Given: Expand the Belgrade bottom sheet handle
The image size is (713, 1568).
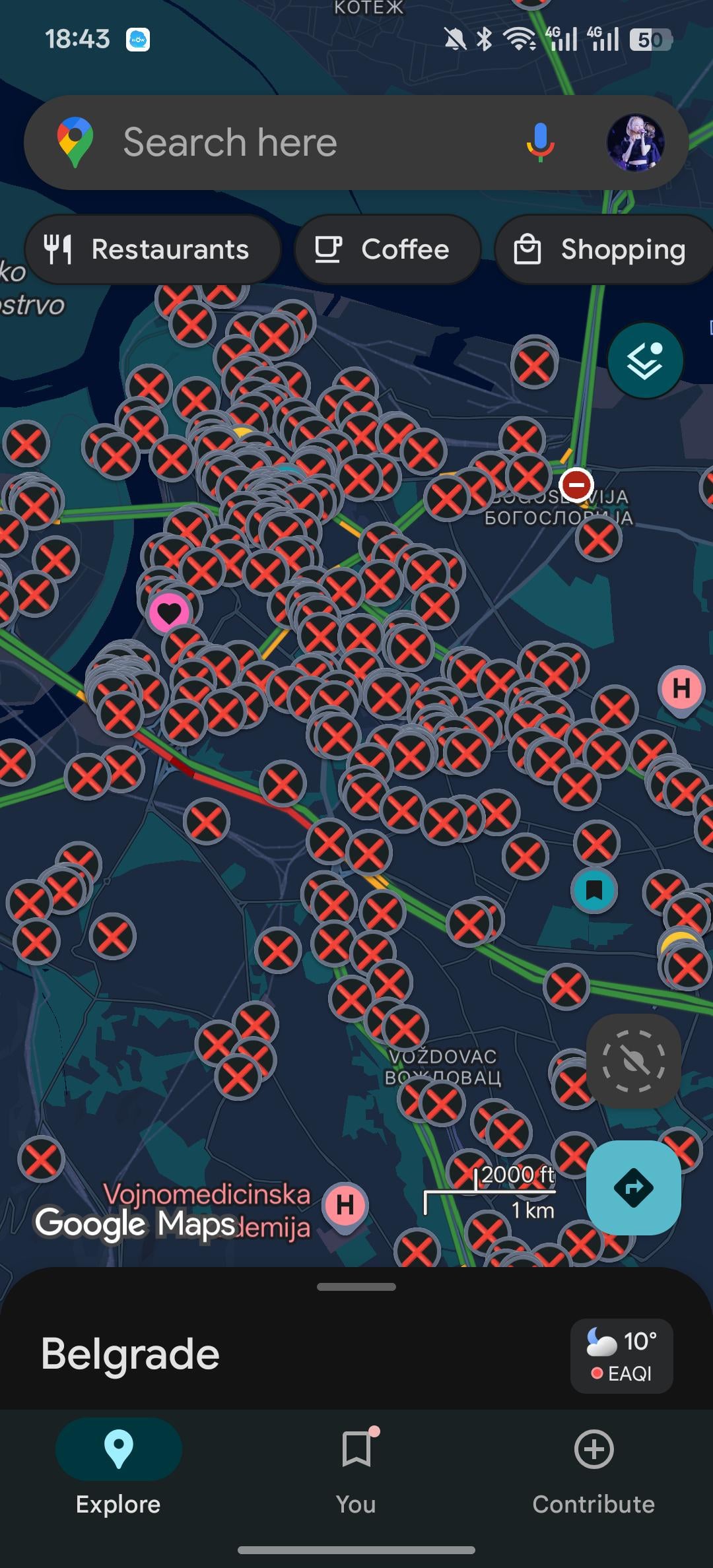Looking at the screenshot, I should [x=356, y=1287].
